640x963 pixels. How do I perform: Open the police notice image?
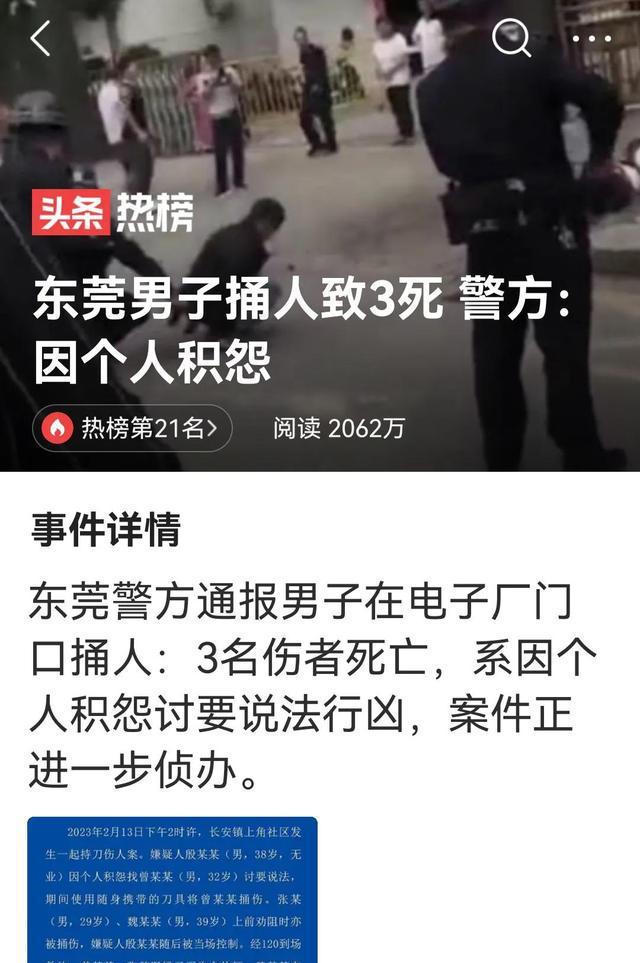point(172,889)
